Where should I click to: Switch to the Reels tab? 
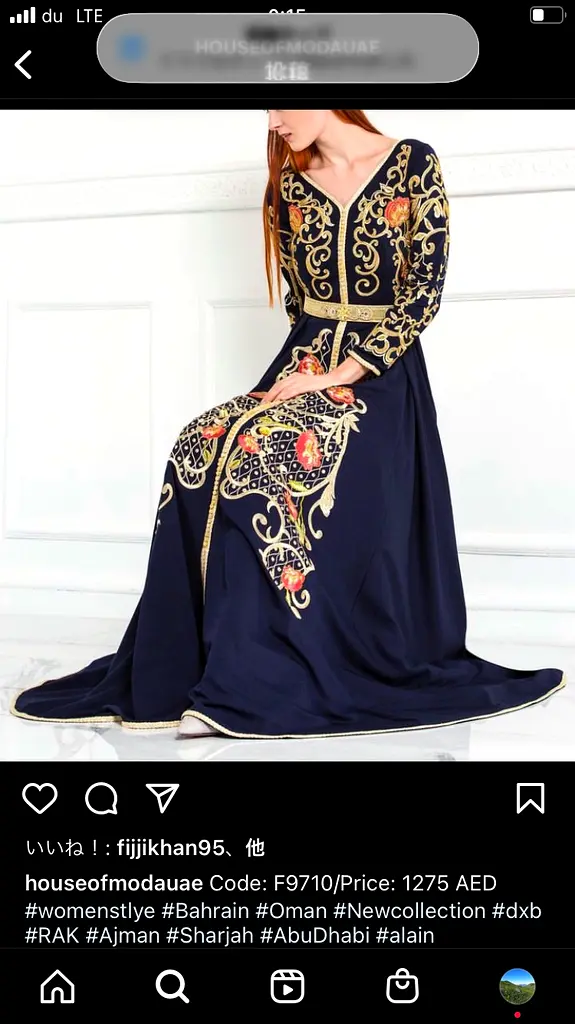pos(288,986)
